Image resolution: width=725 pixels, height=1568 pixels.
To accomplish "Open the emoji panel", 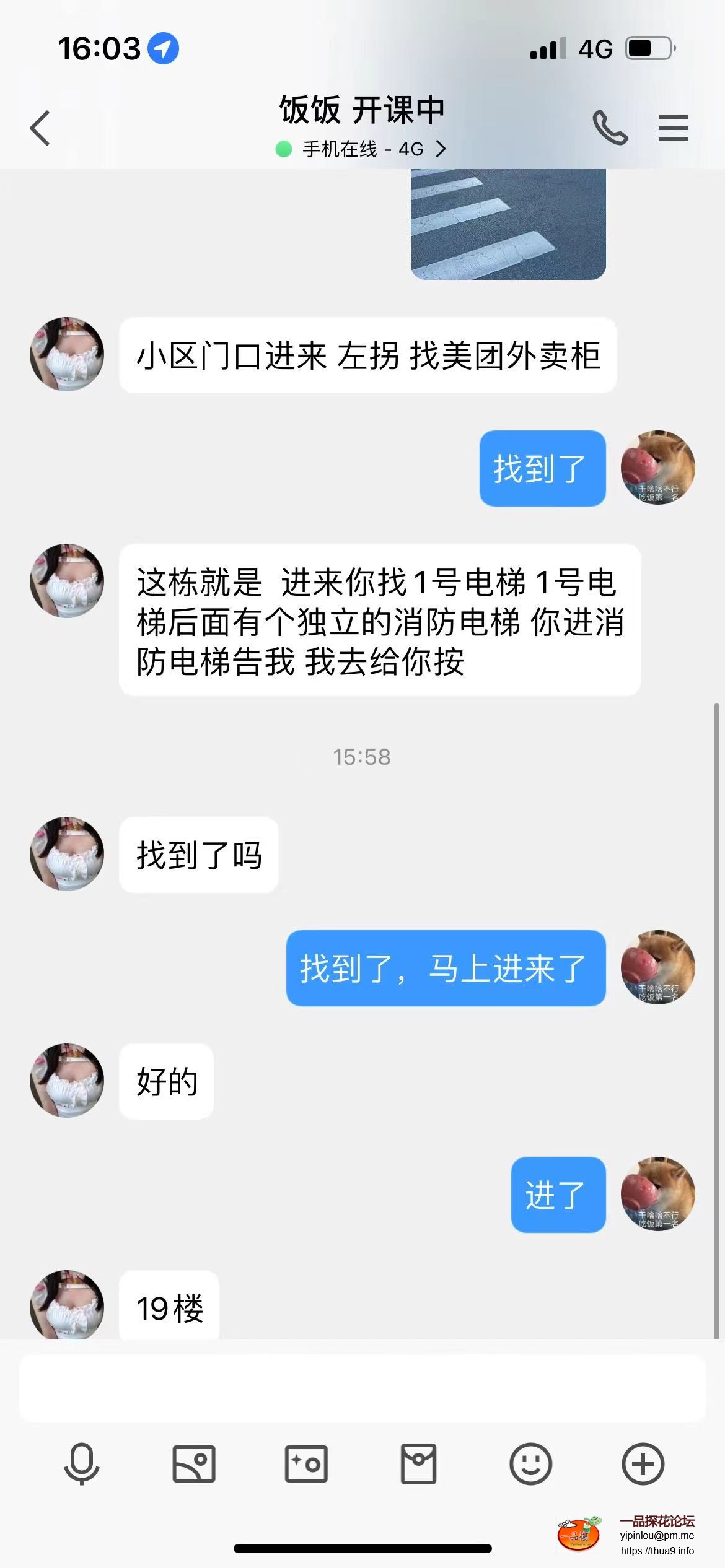I will click(530, 1465).
